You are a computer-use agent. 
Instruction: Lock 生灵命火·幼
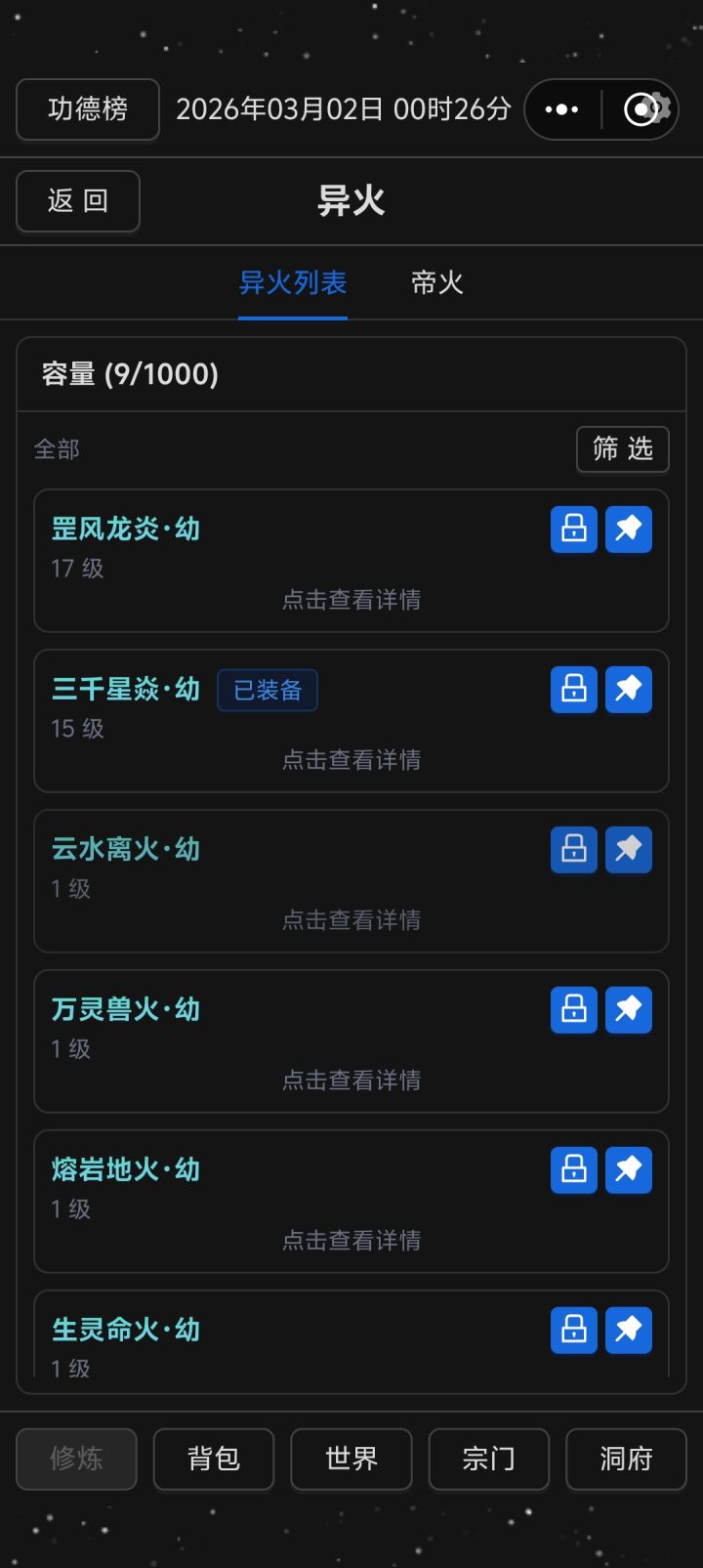pos(574,1331)
